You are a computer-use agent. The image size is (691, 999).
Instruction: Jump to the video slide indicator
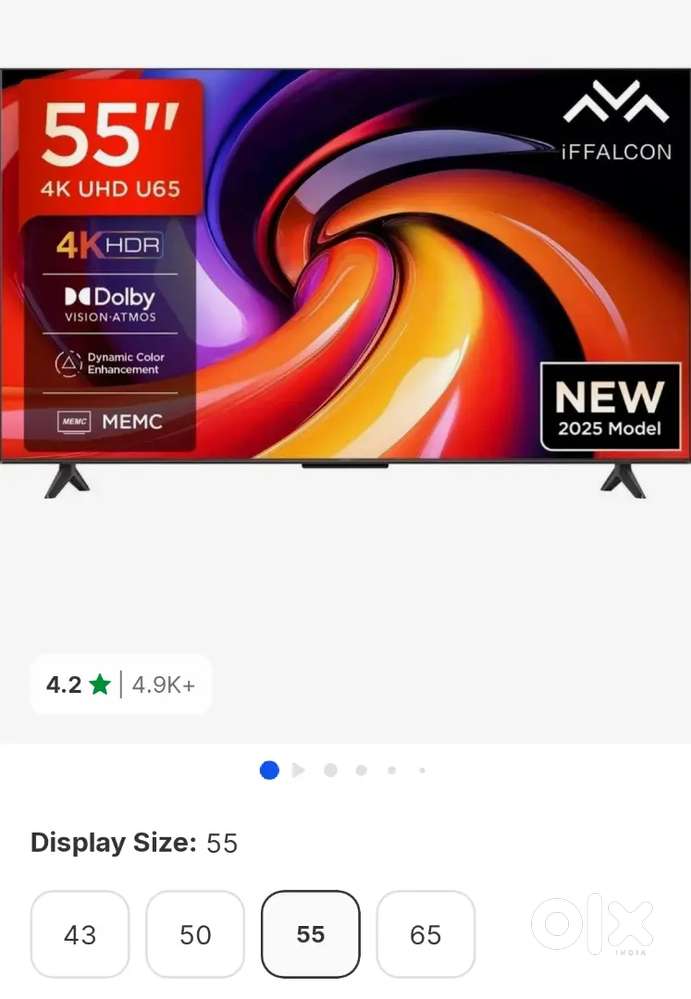click(298, 770)
